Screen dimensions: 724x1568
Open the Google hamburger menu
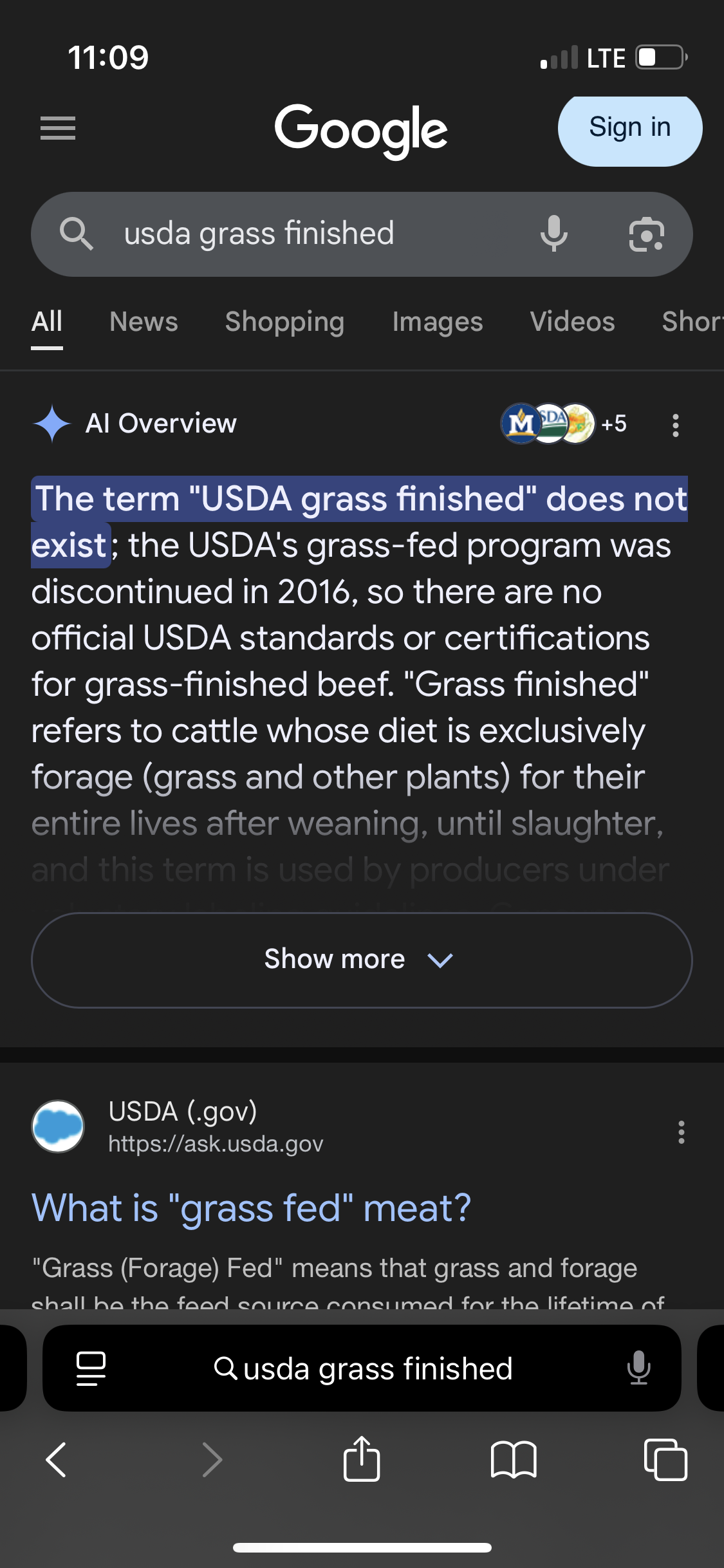click(58, 128)
